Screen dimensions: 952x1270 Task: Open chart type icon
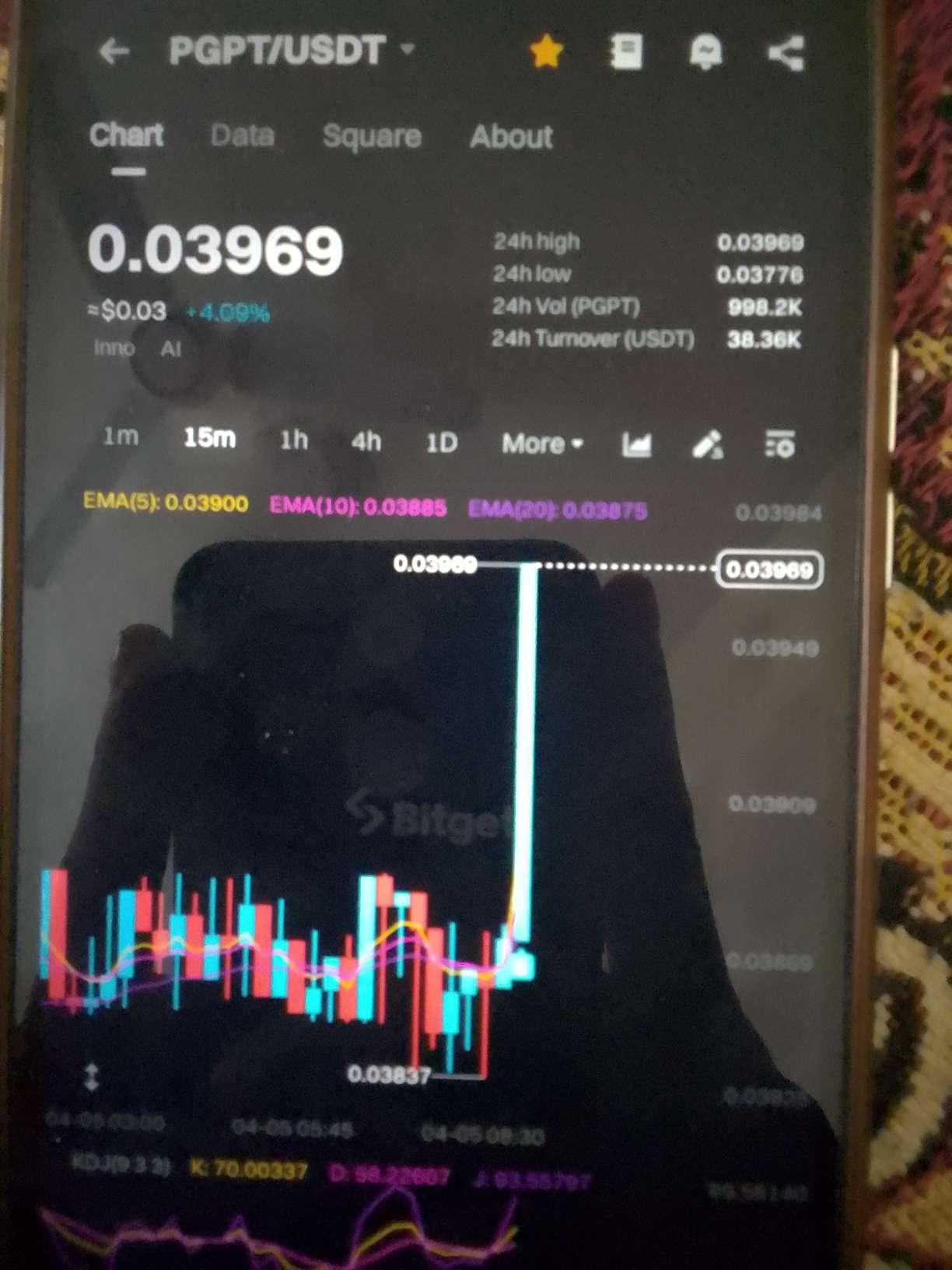[x=636, y=445]
